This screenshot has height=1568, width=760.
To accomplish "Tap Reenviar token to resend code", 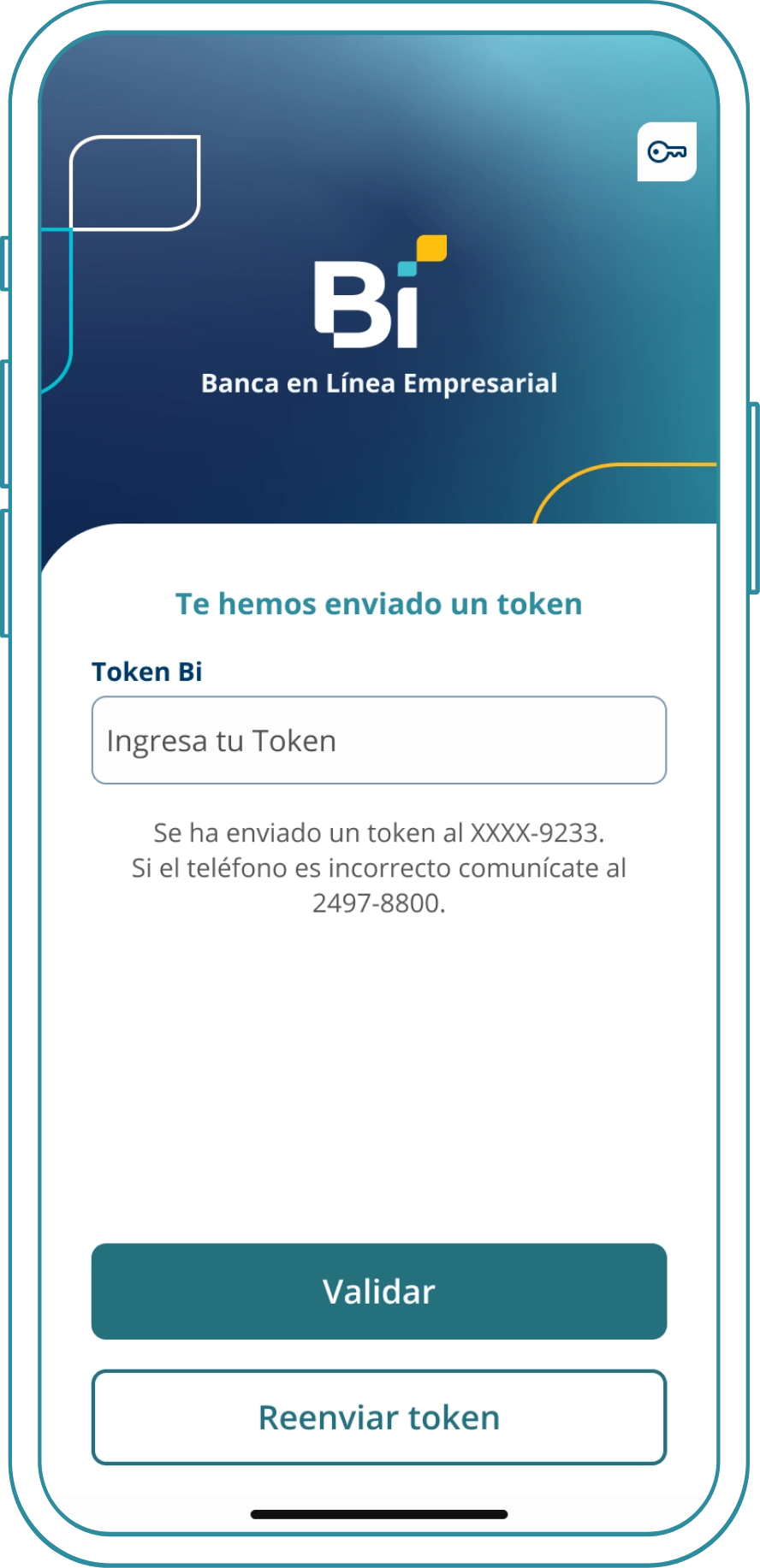I will coord(378,1417).
